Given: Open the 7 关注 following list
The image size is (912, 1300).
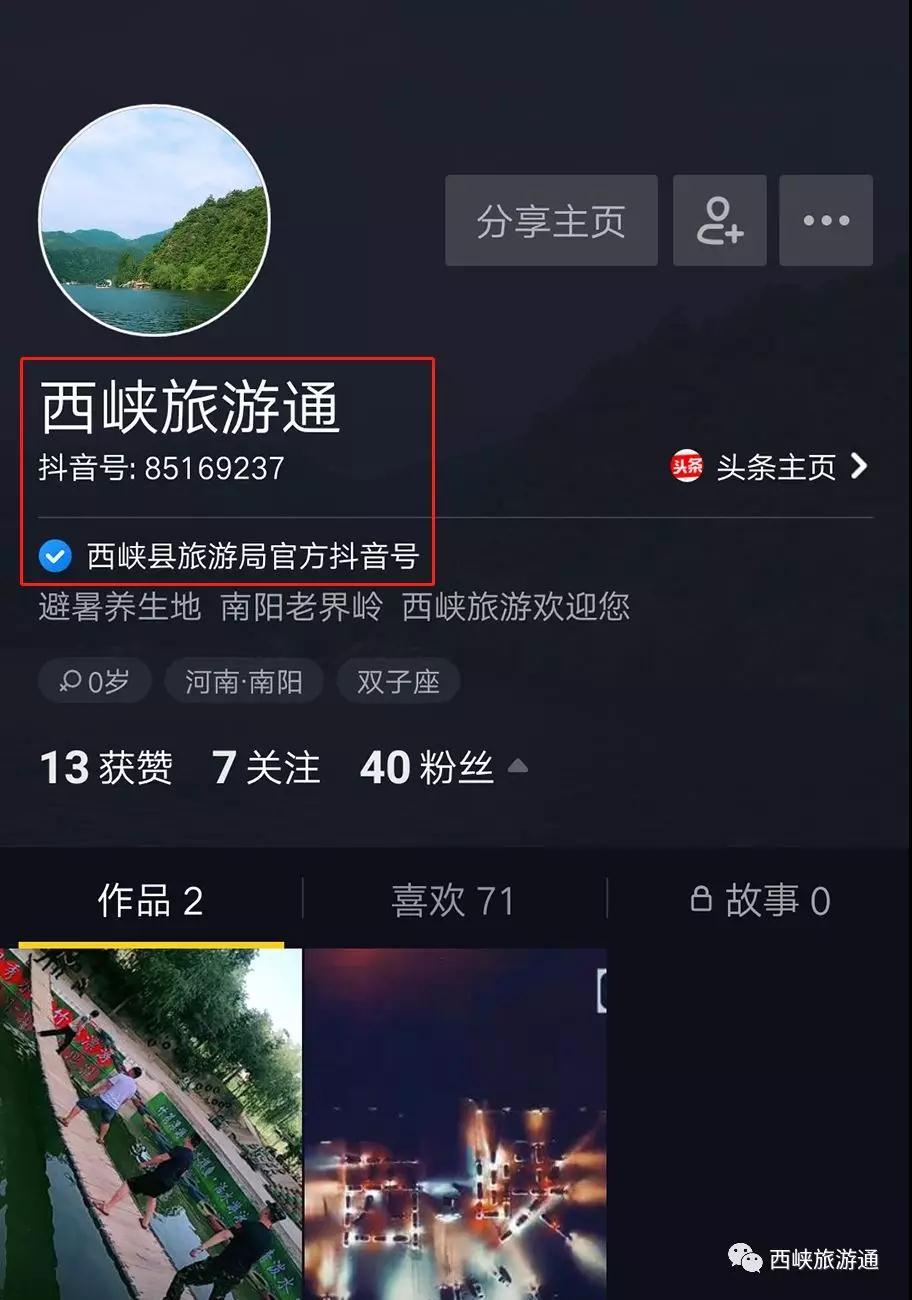Looking at the screenshot, I should click(x=266, y=768).
